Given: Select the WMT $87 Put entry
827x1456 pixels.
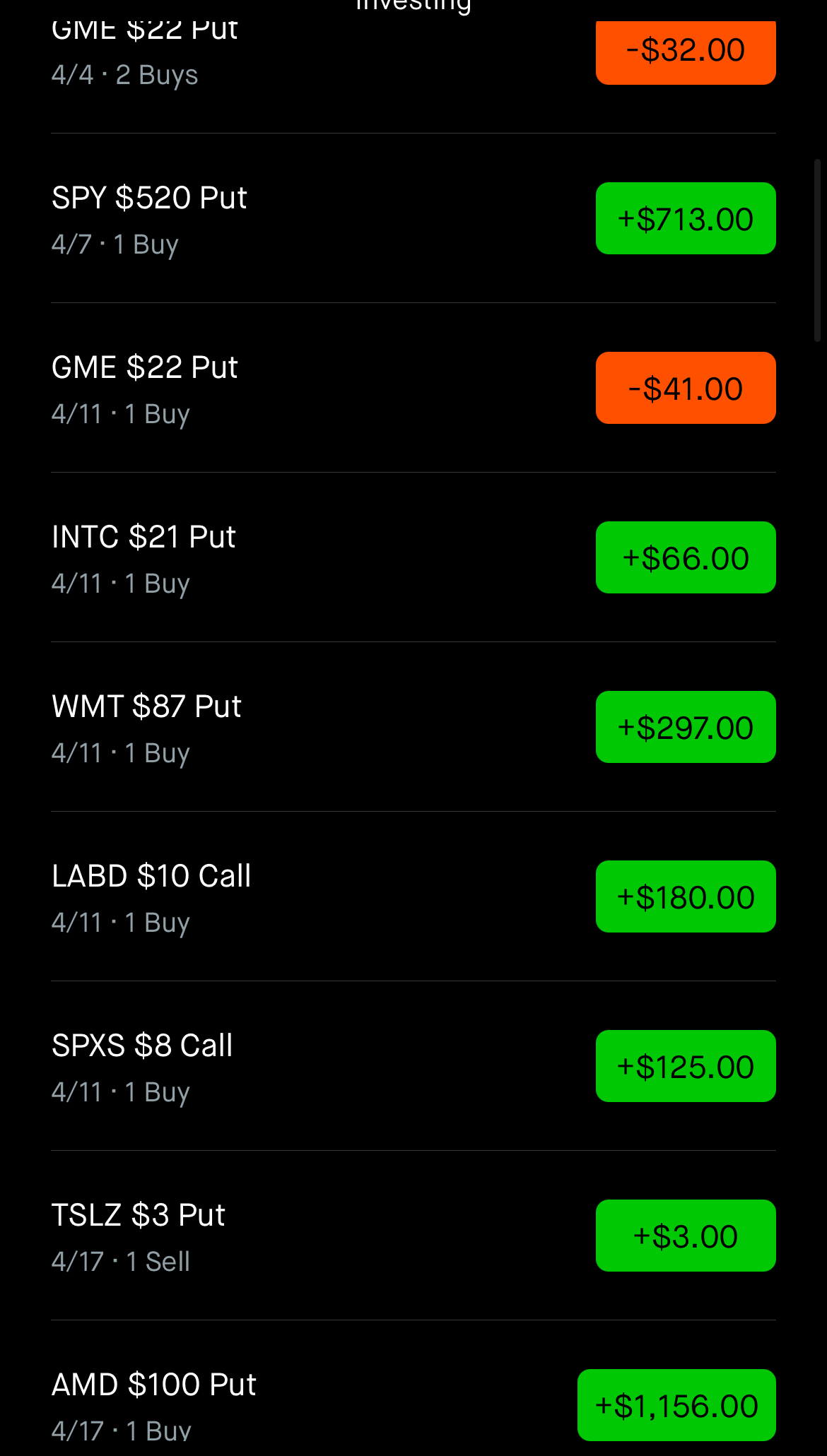Looking at the screenshot, I should pyautogui.click(x=413, y=727).
